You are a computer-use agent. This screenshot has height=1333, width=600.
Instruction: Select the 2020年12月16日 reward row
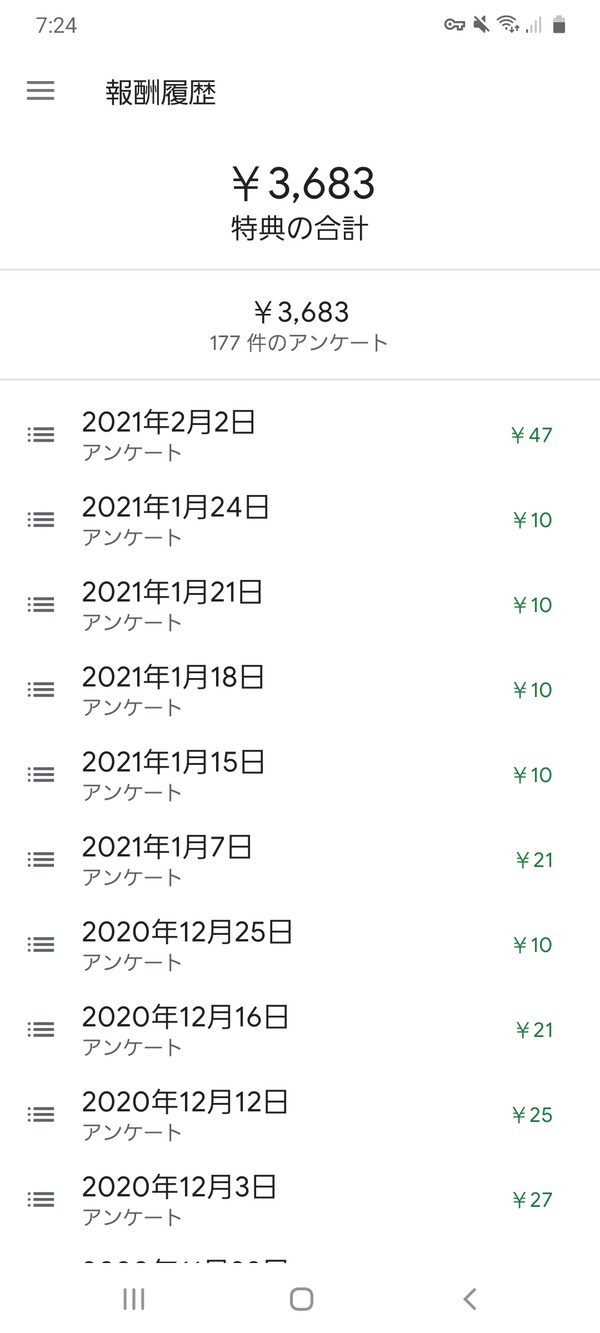coord(300,1031)
